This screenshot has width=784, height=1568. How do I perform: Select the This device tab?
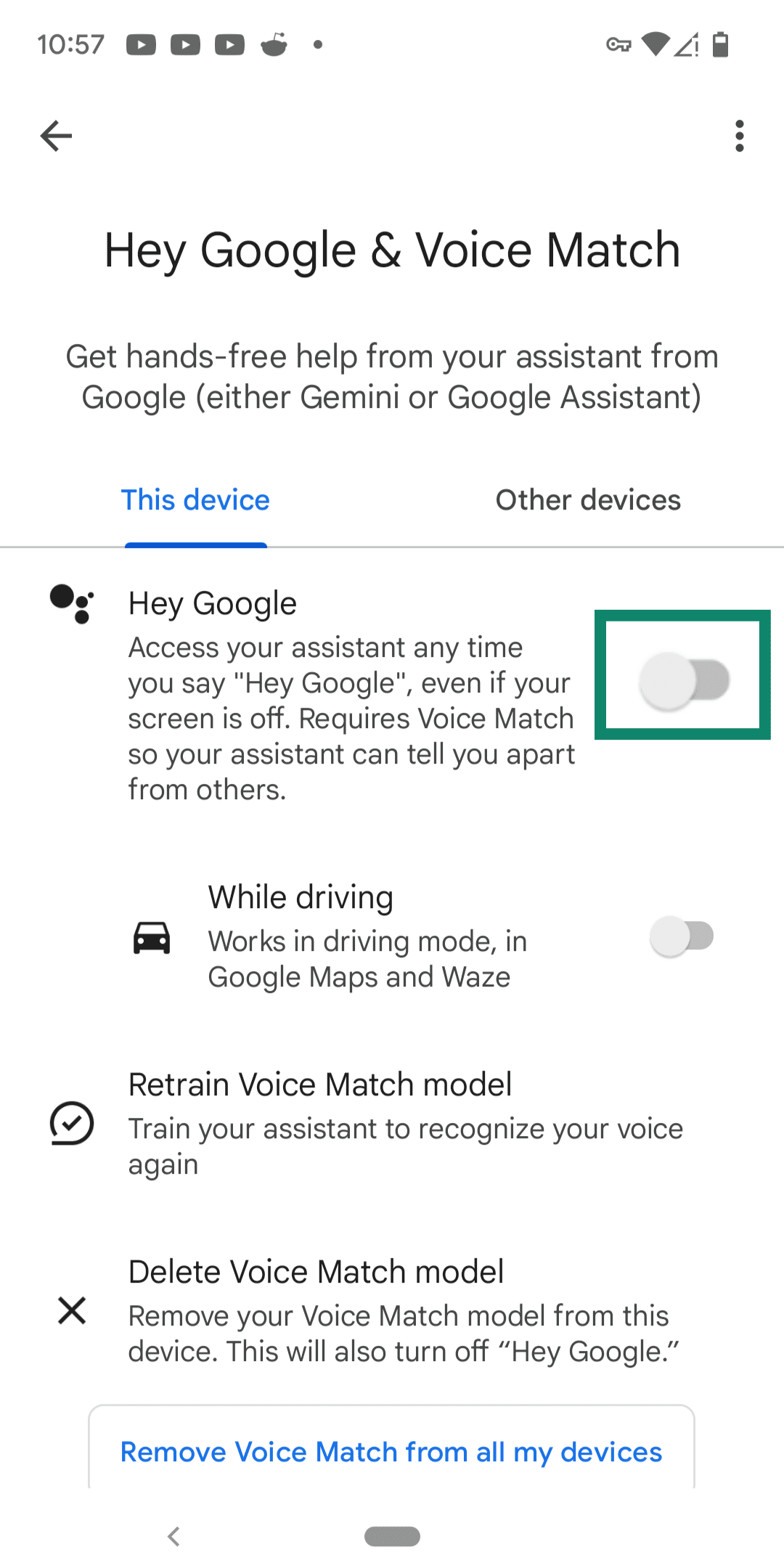point(195,499)
